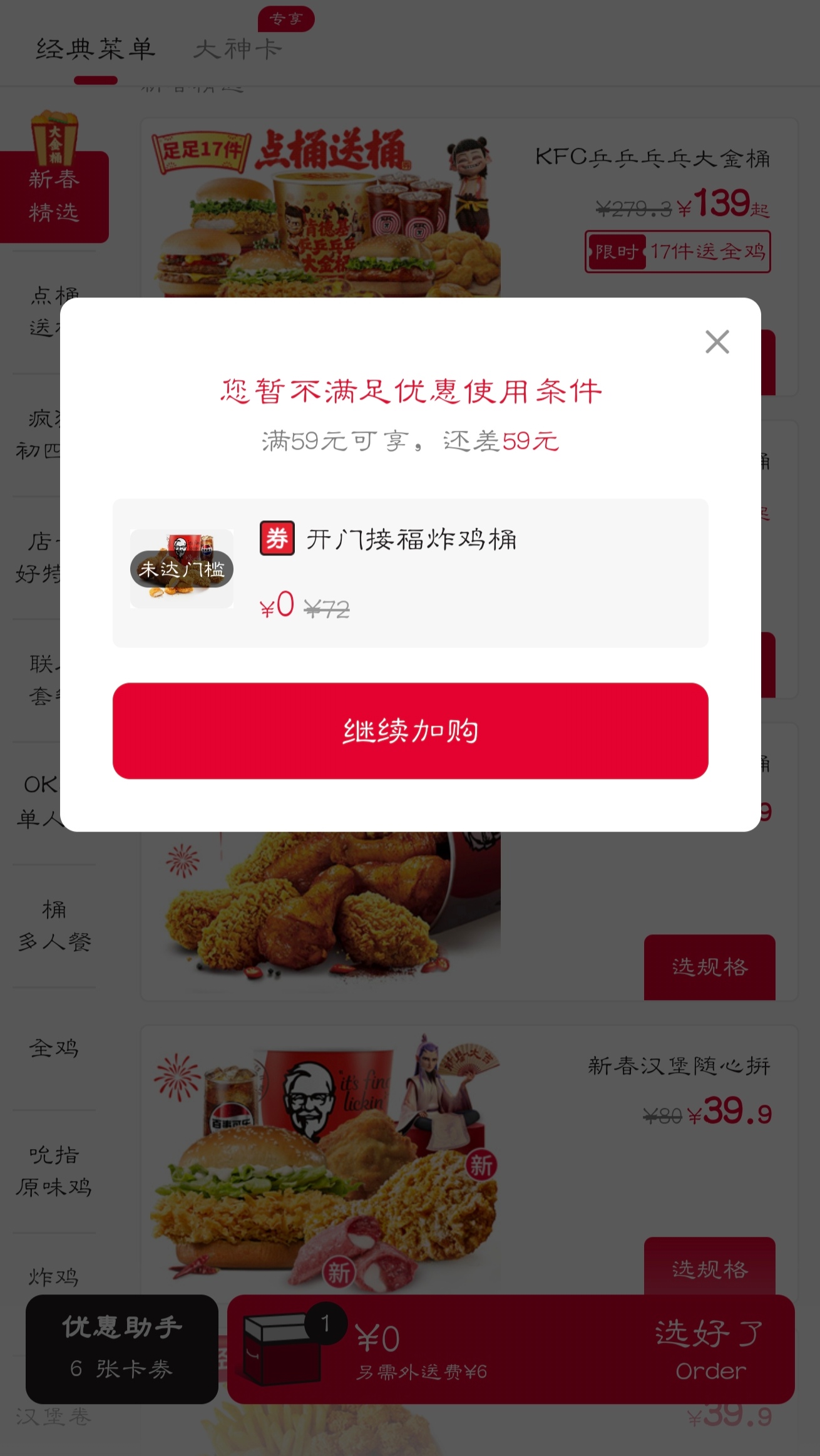Go to the 桶多人餐 category
Viewport: 820px width, 1456px height.
[x=54, y=926]
